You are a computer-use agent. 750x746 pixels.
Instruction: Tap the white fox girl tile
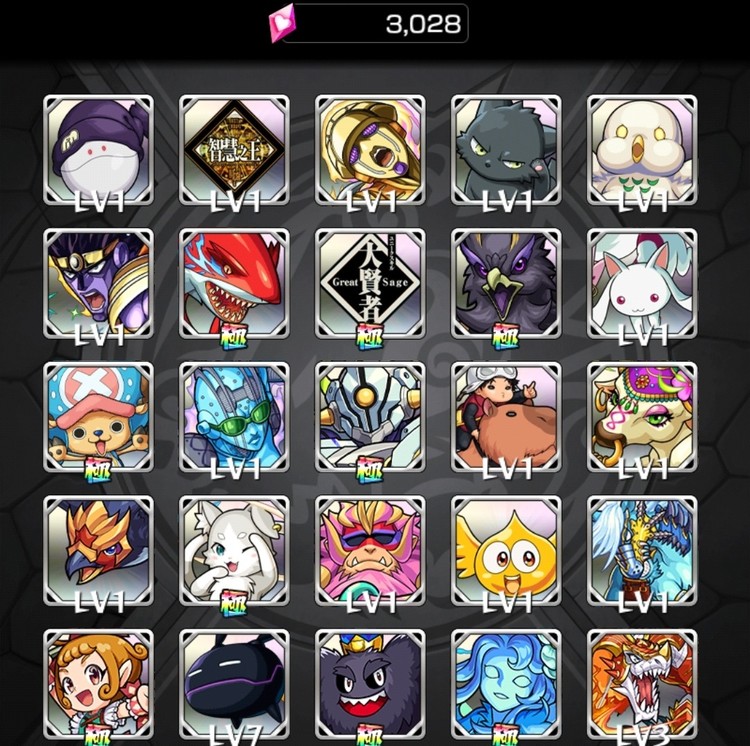pos(234,550)
